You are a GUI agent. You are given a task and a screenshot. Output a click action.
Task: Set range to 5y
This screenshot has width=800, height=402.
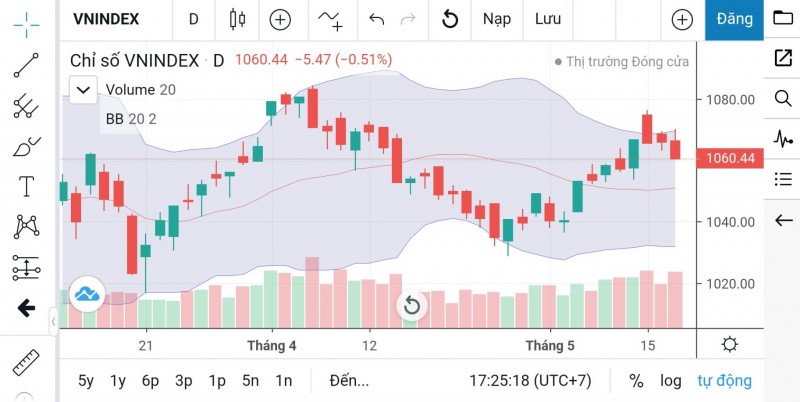86,380
